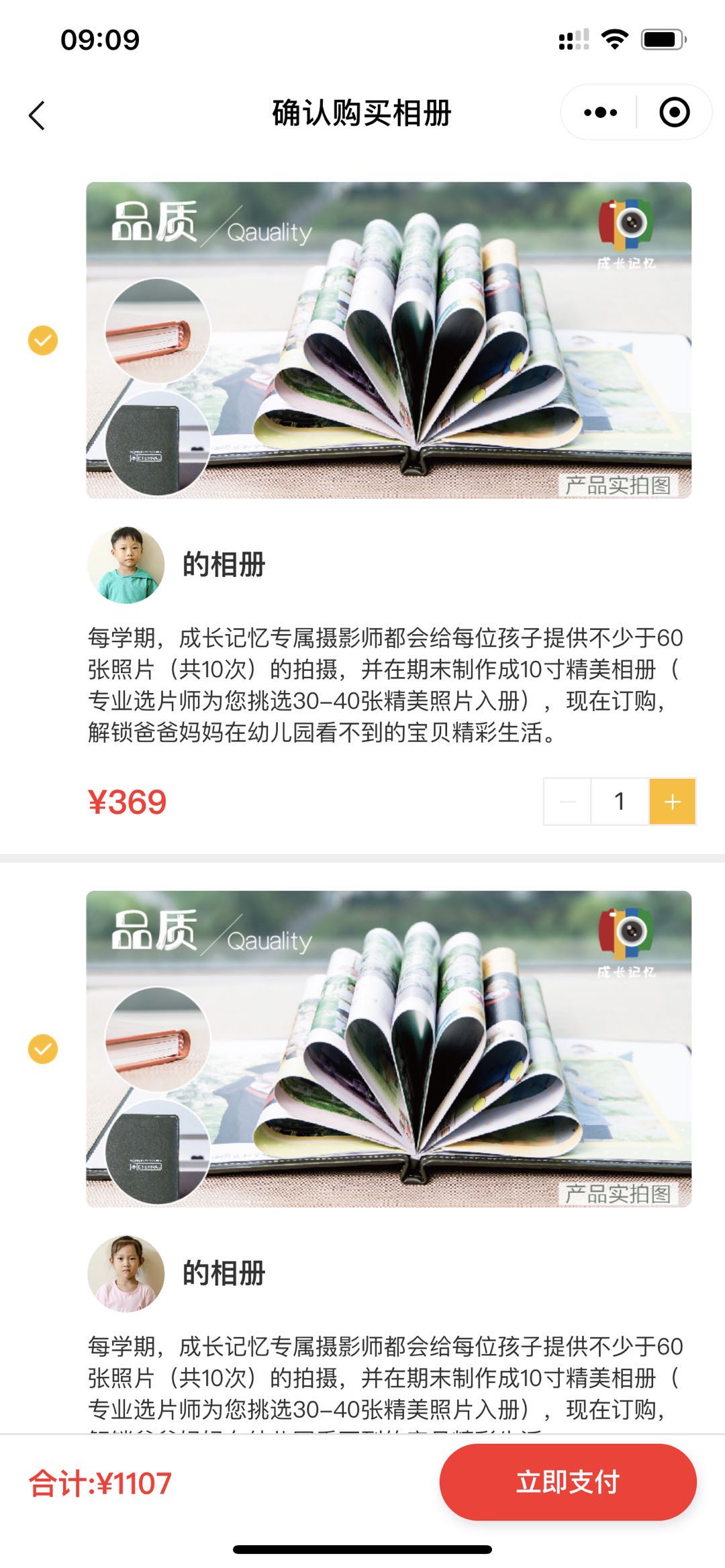
Task: Go back from the purchase confirmation page
Action: 38,115
